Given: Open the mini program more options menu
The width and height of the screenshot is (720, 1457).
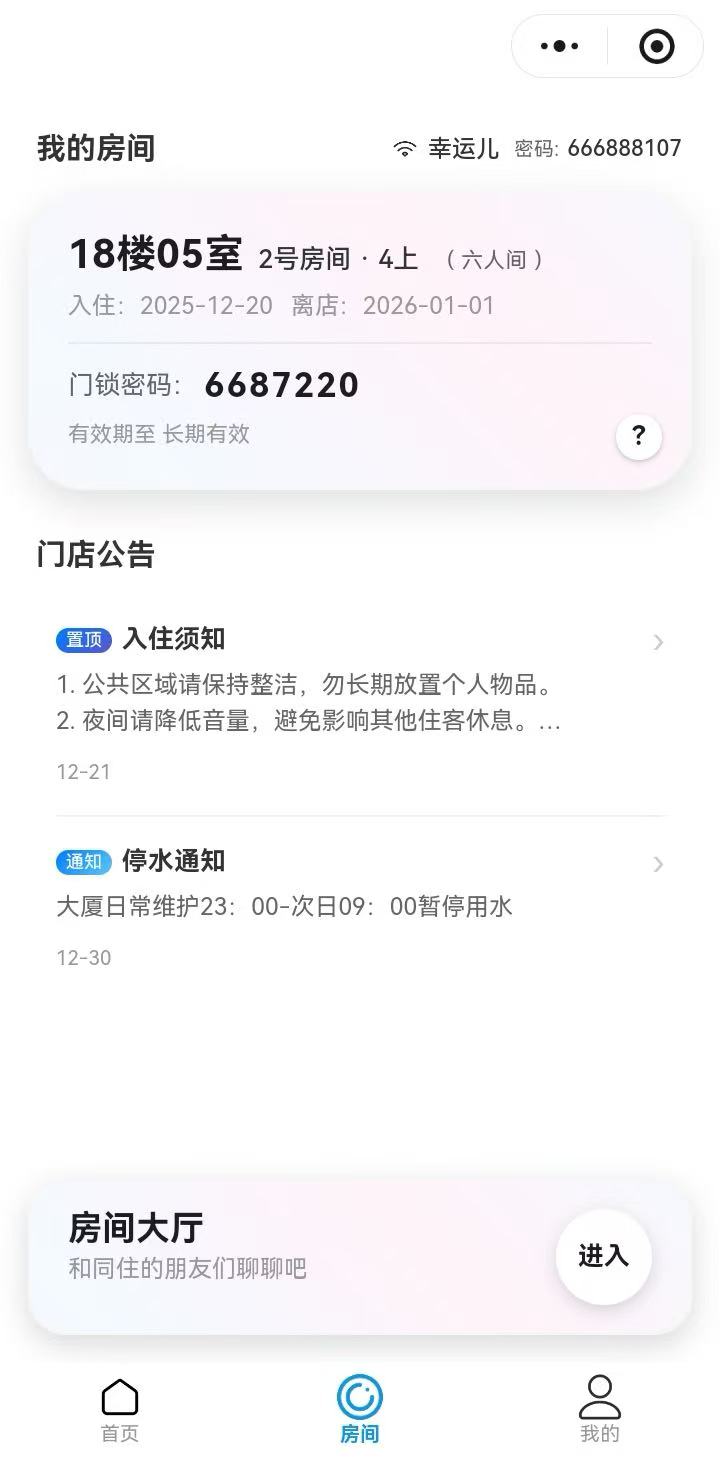Looking at the screenshot, I should (x=559, y=46).
